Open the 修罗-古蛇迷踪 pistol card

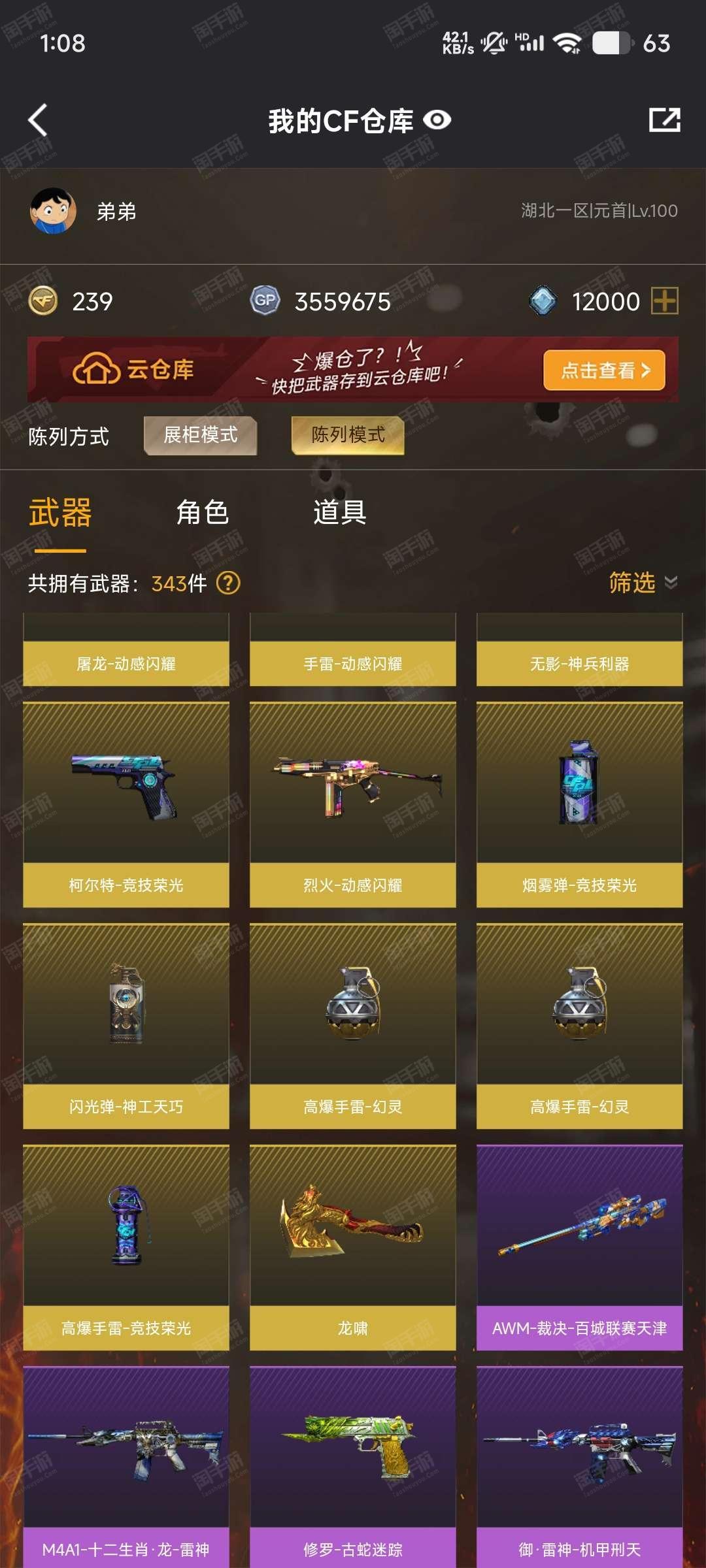pyautogui.click(x=353, y=1467)
